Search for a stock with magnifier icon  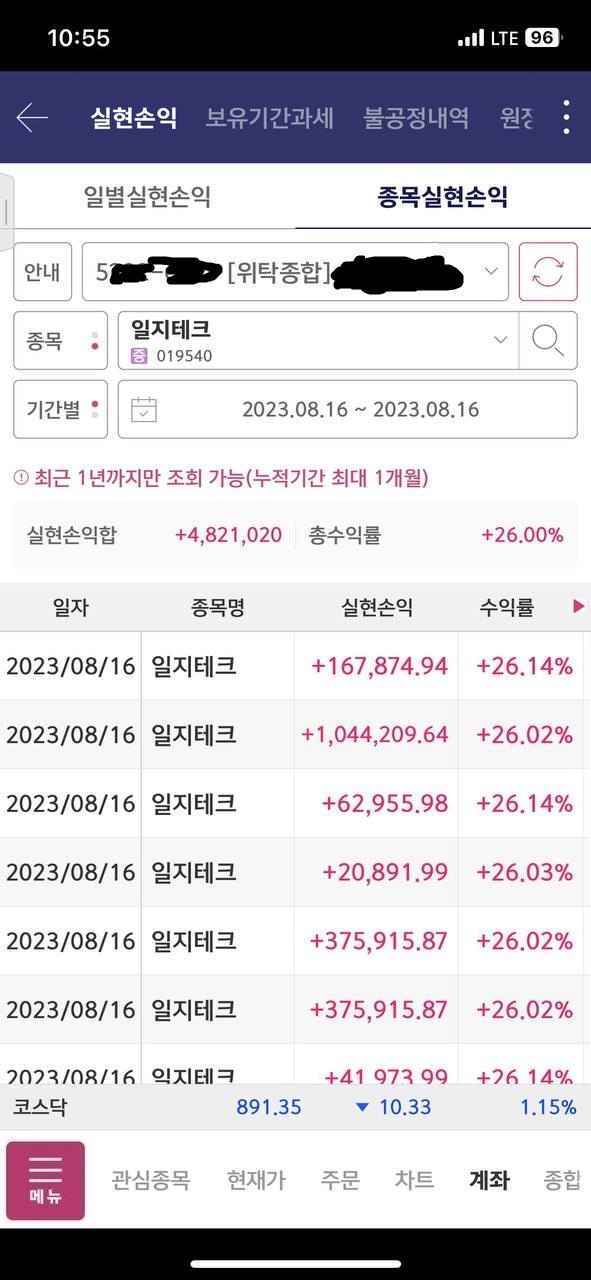click(548, 341)
